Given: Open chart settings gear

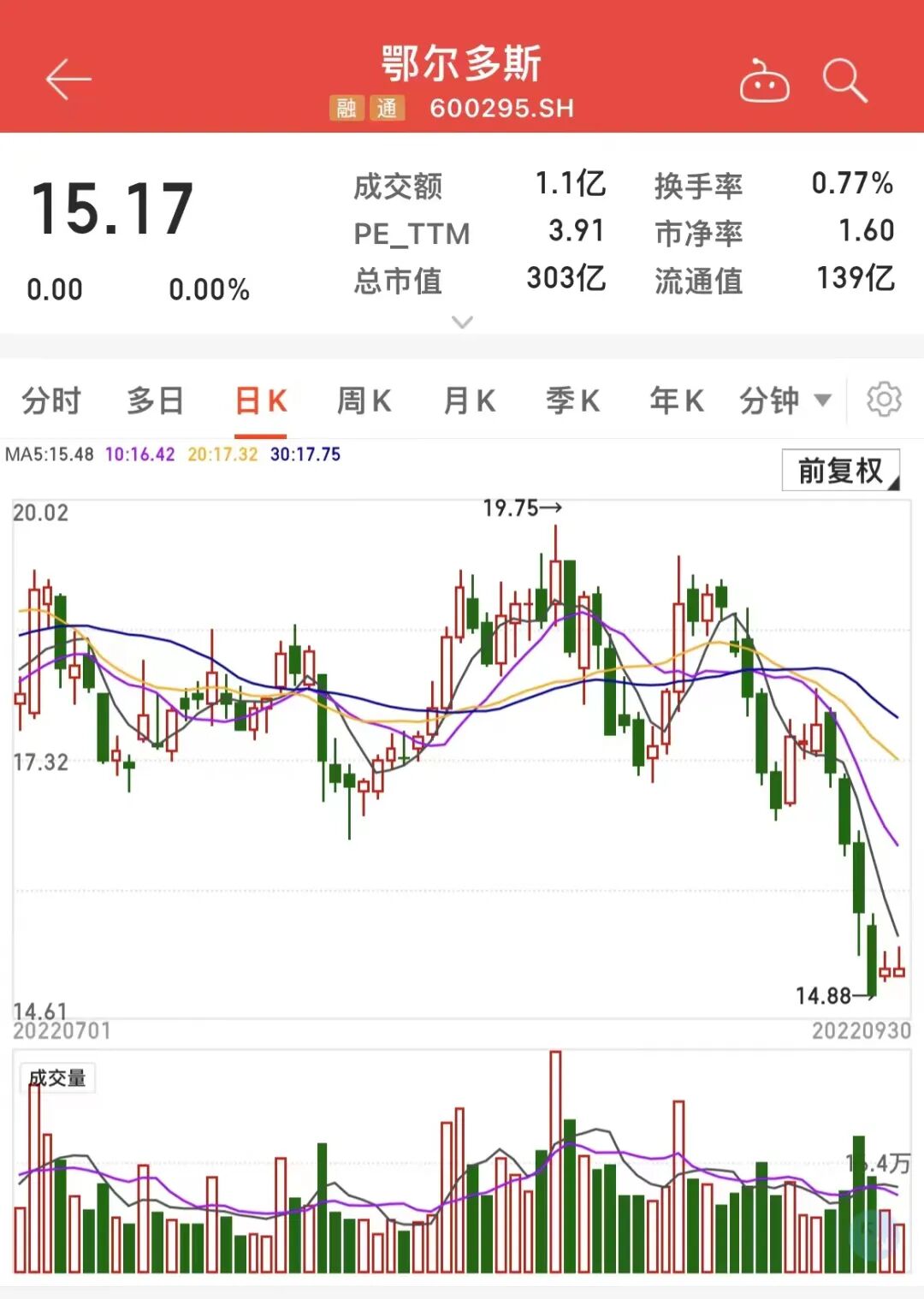Looking at the screenshot, I should (x=884, y=400).
